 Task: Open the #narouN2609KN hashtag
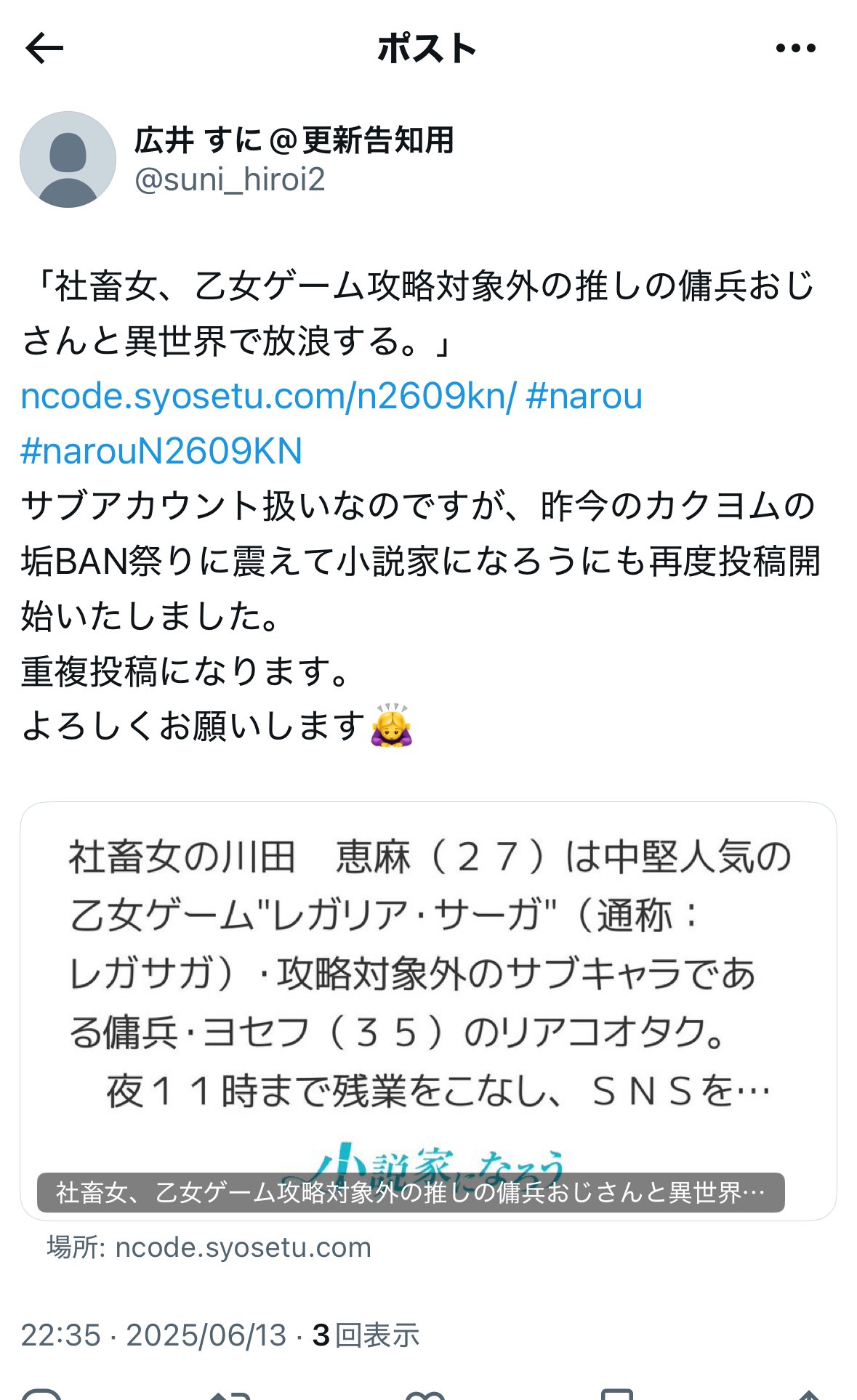pyautogui.click(x=161, y=451)
